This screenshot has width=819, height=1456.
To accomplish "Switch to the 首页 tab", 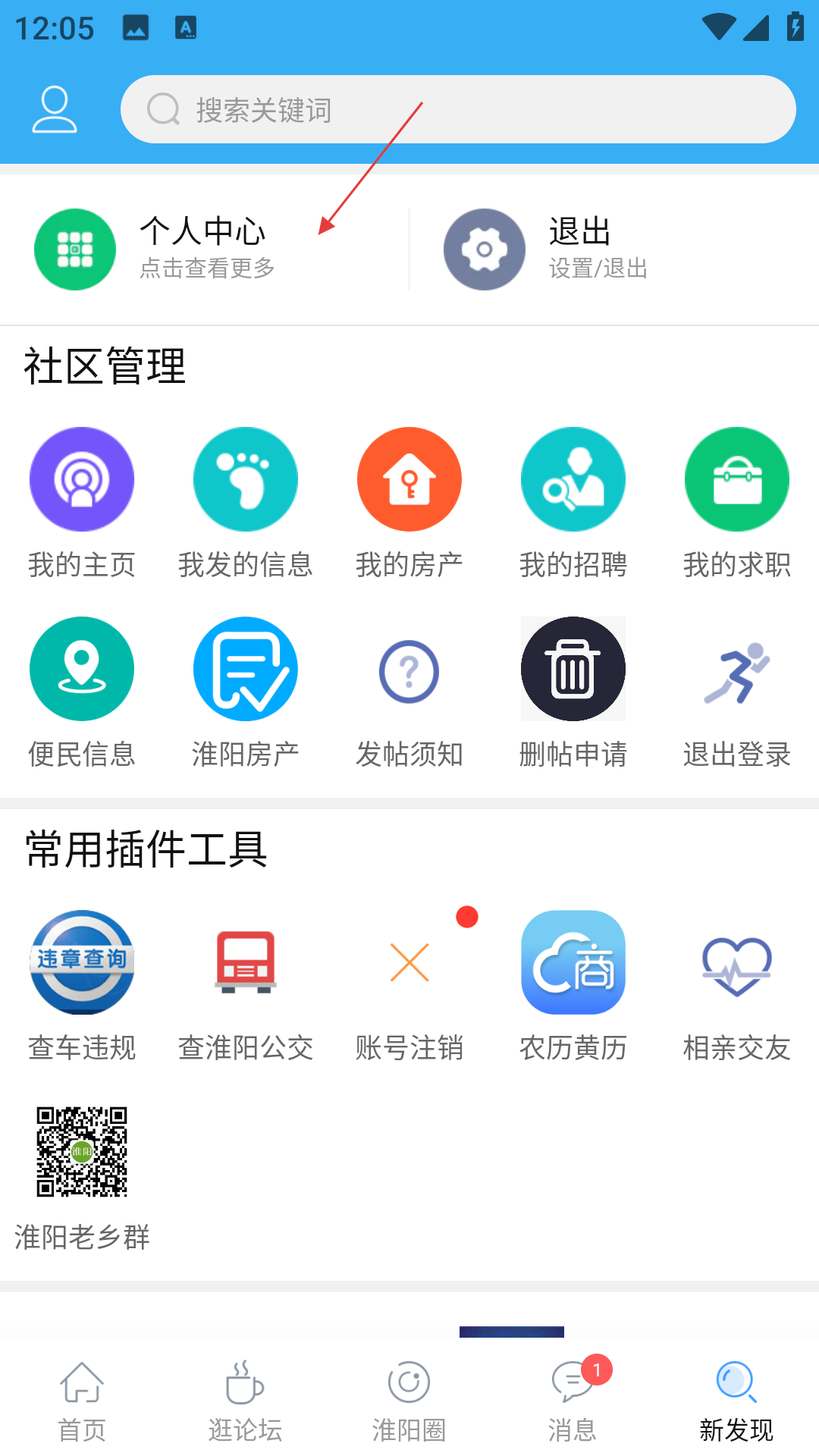I will [x=82, y=1401].
